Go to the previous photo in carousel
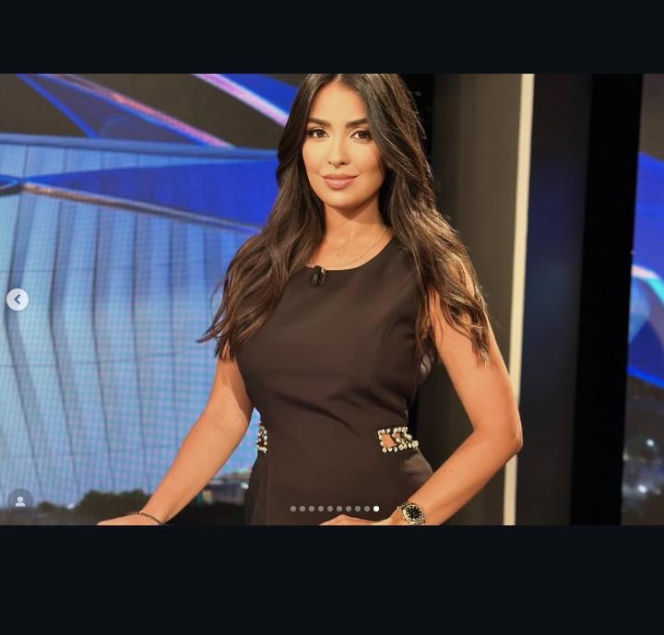This screenshot has height=635, width=664. (x=17, y=299)
